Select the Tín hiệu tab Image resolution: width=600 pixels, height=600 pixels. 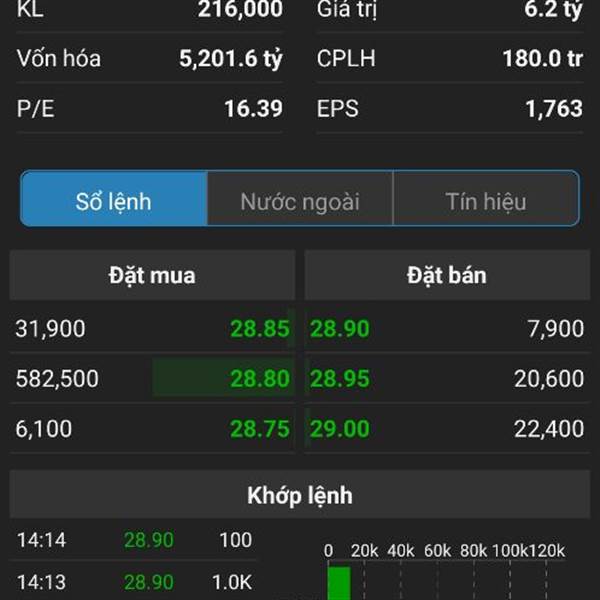(x=485, y=200)
